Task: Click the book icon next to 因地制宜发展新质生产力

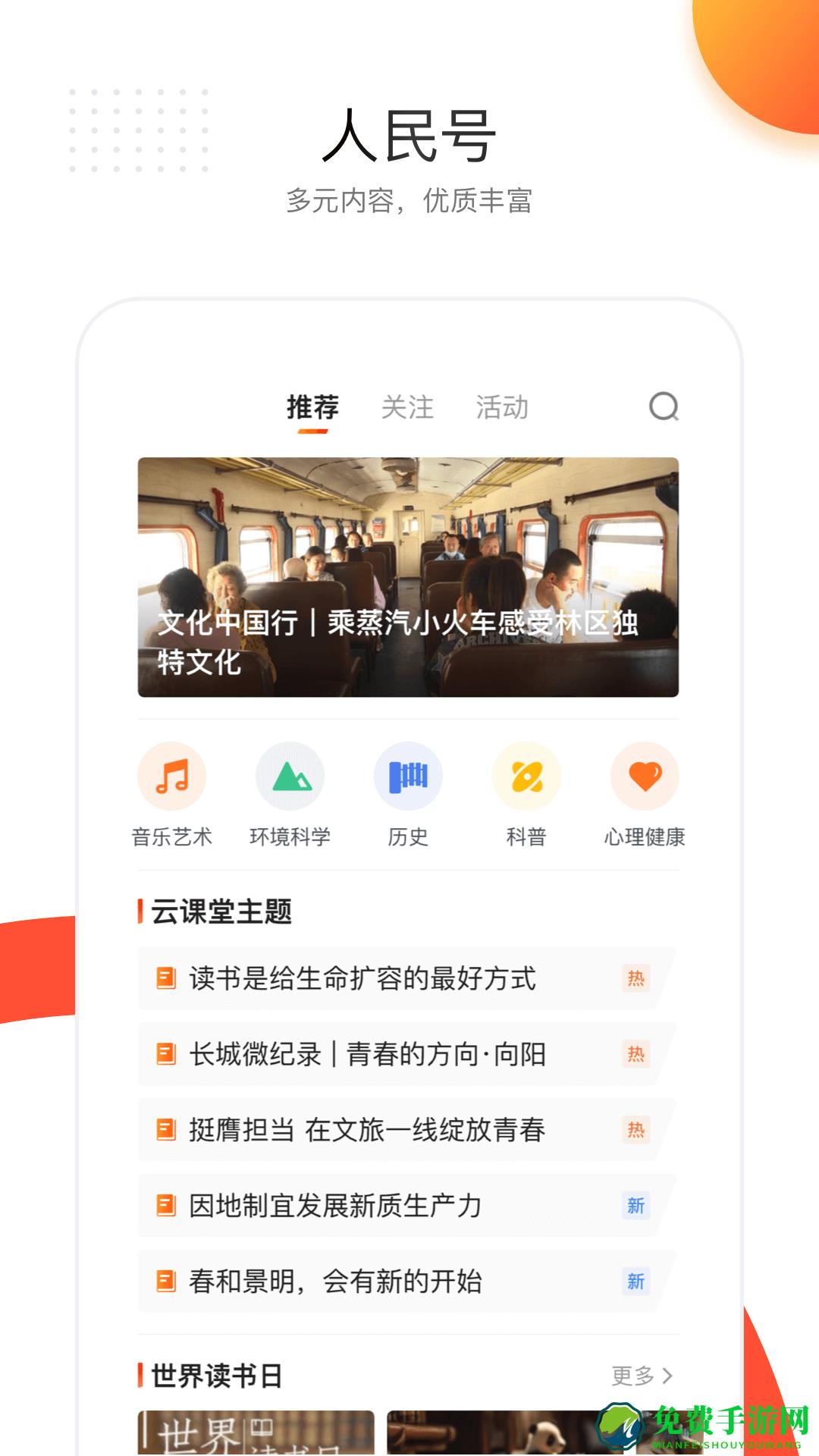Action: pos(165,1206)
